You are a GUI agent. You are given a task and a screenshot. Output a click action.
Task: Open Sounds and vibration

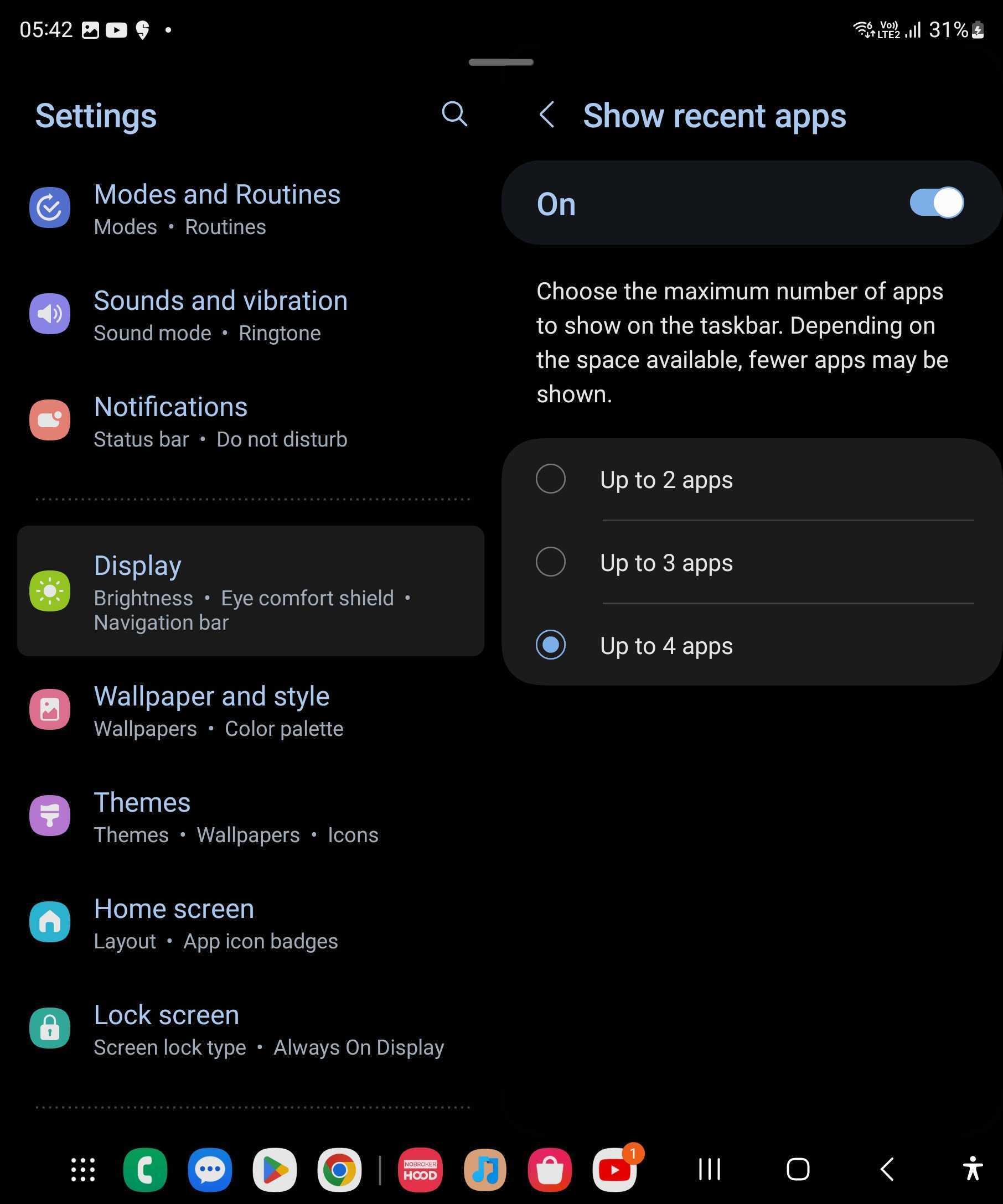pyautogui.click(x=220, y=315)
